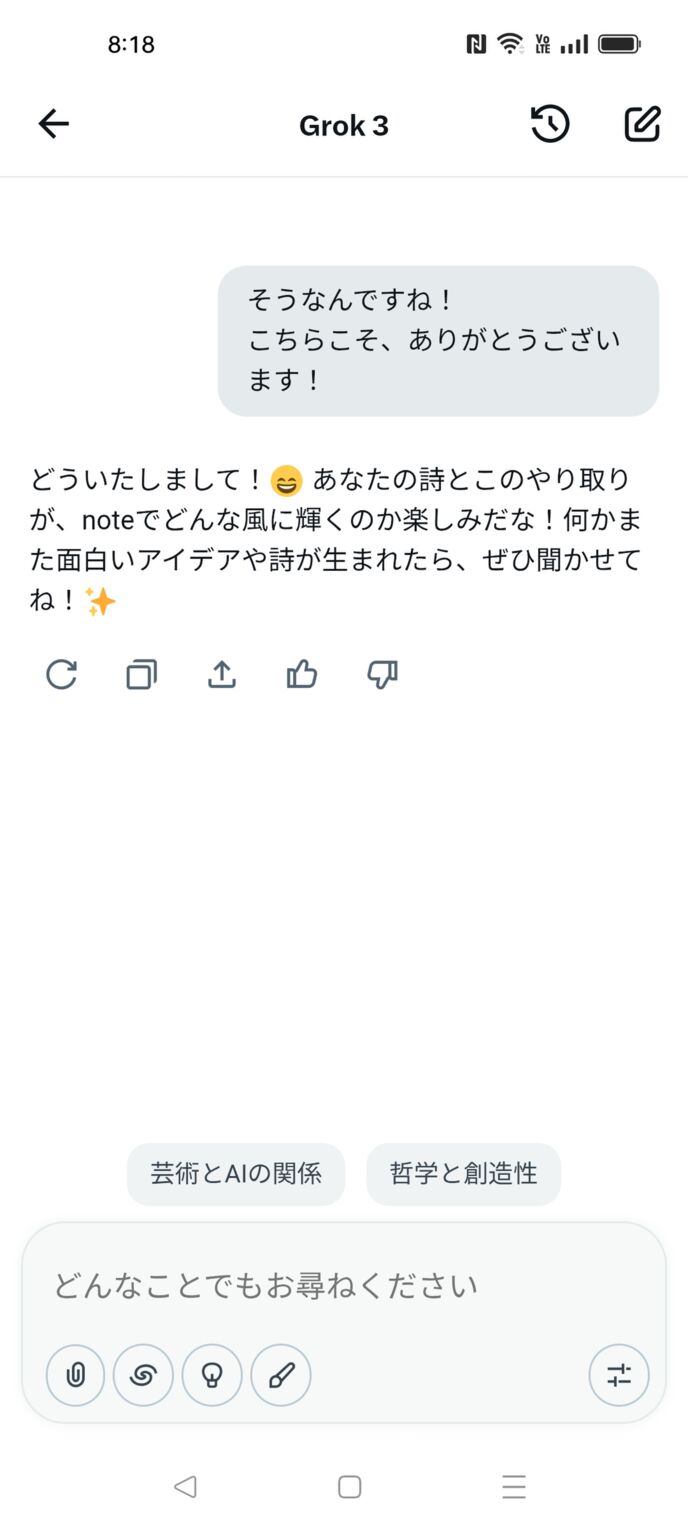Copy Grok's response text
Screen dimensions: 688x1529
click(x=141, y=675)
